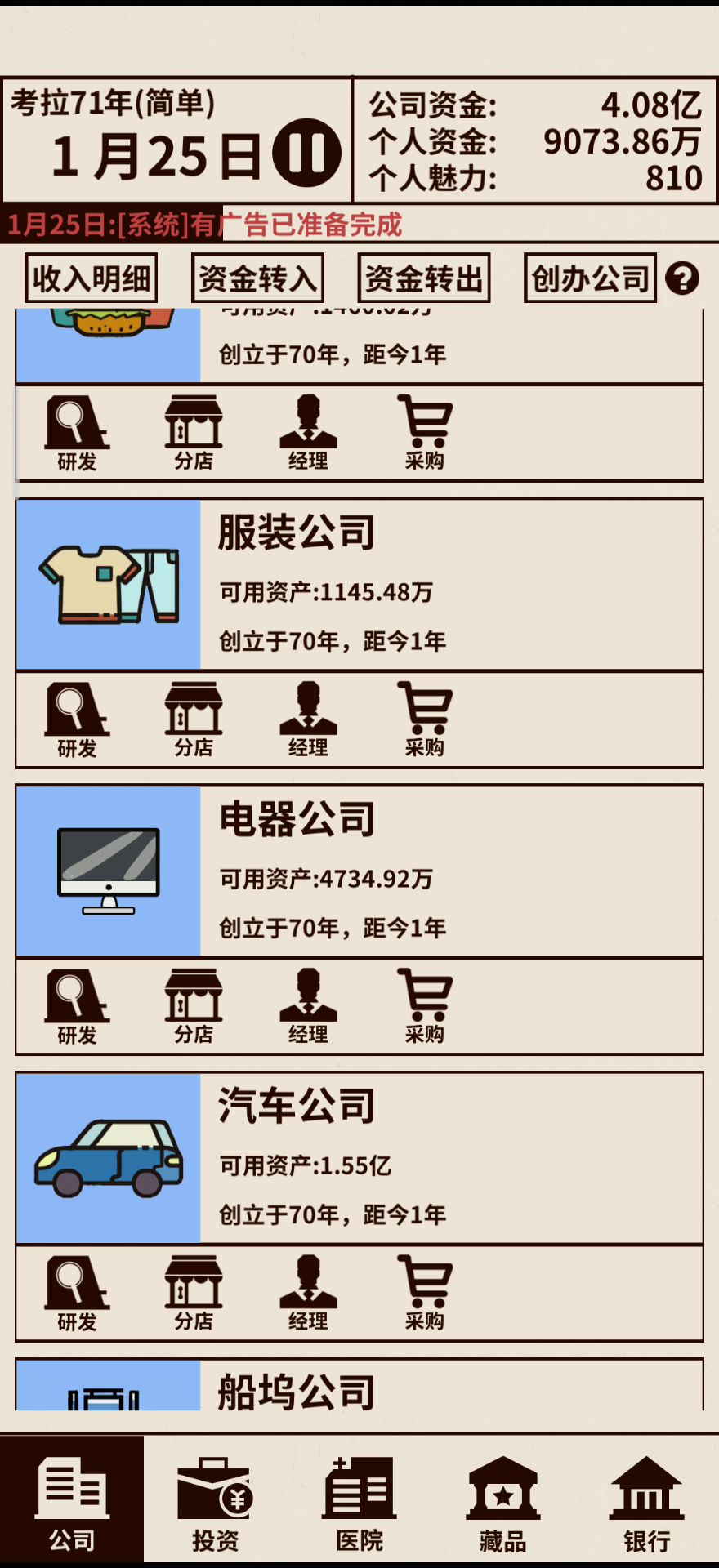Open 采购 for 服装公司
Viewport: 719px width, 1568px height.
424,720
